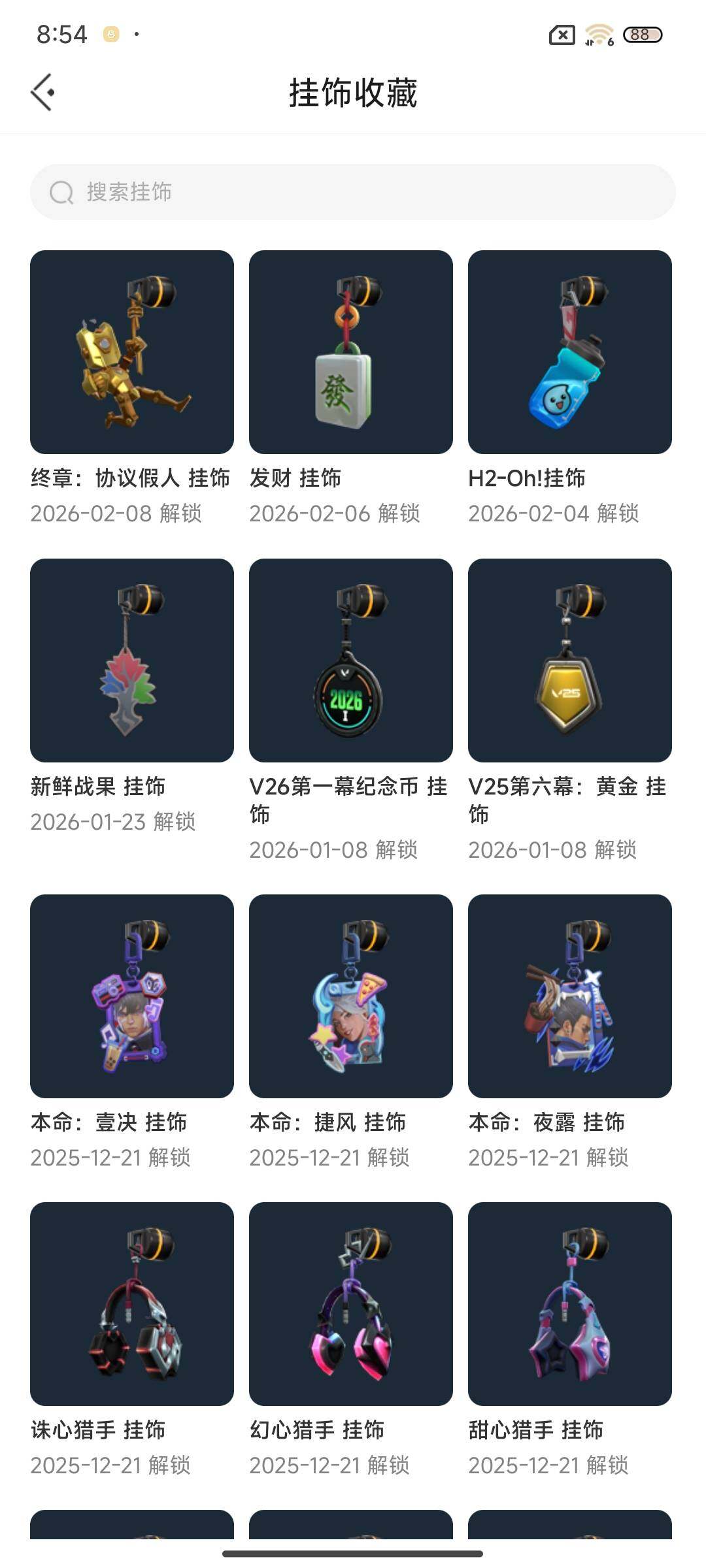Image resolution: width=706 pixels, height=1568 pixels.
Task: Tap the lock notification icon near the clock
Action: point(109,34)
